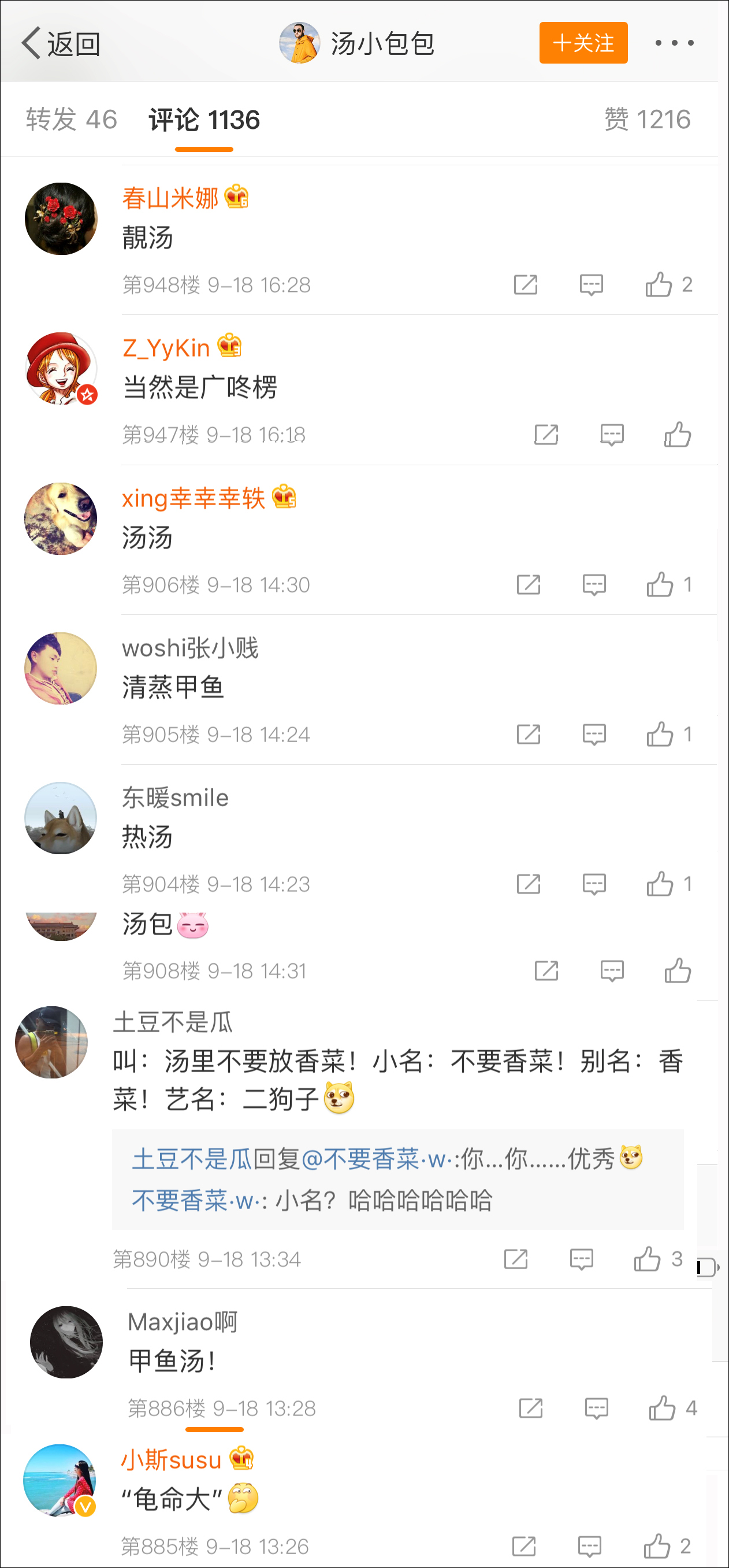This screenshot has height=1568, width=729.
Task: Open the three-dot overflow menu
Action: coord(674,43)
